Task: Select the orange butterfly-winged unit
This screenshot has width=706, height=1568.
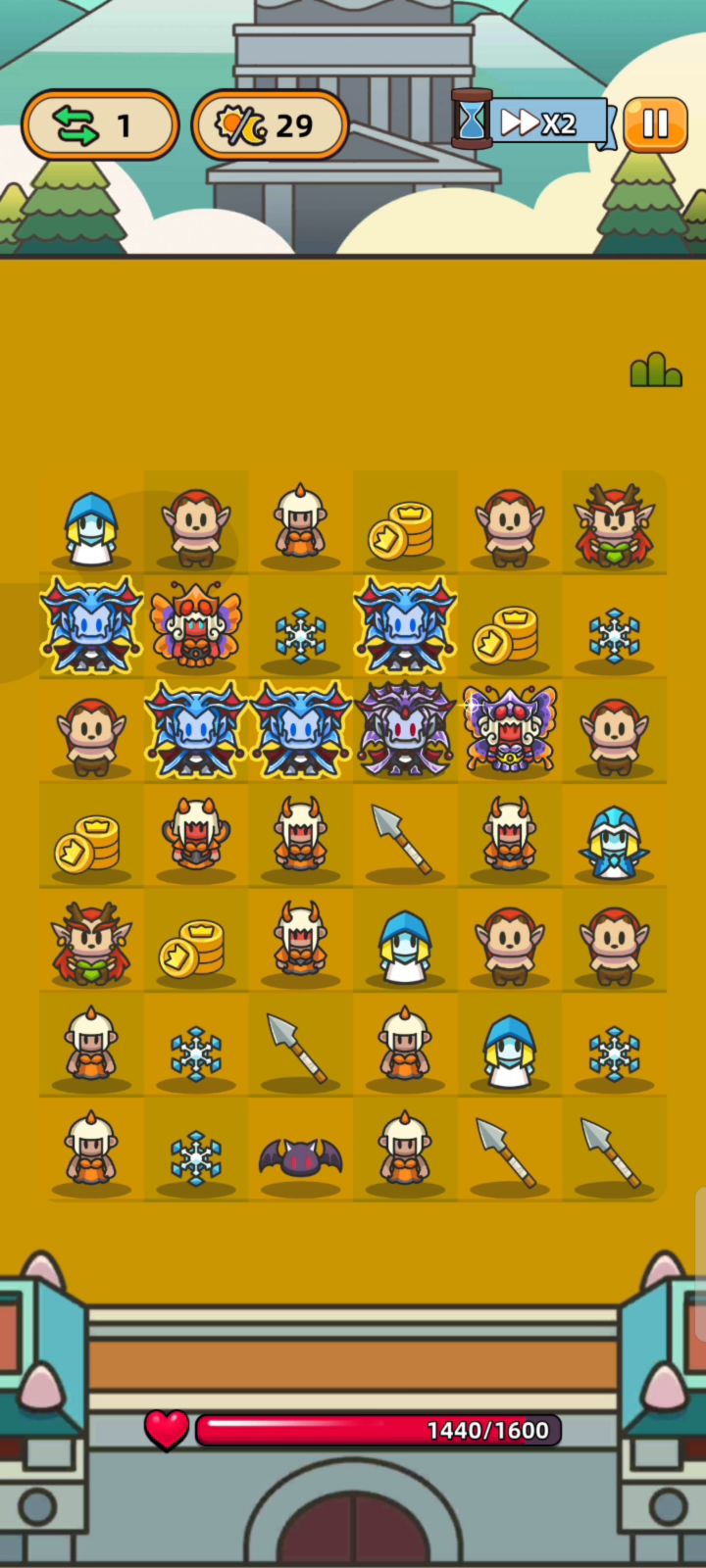Action: coord(195,625)
